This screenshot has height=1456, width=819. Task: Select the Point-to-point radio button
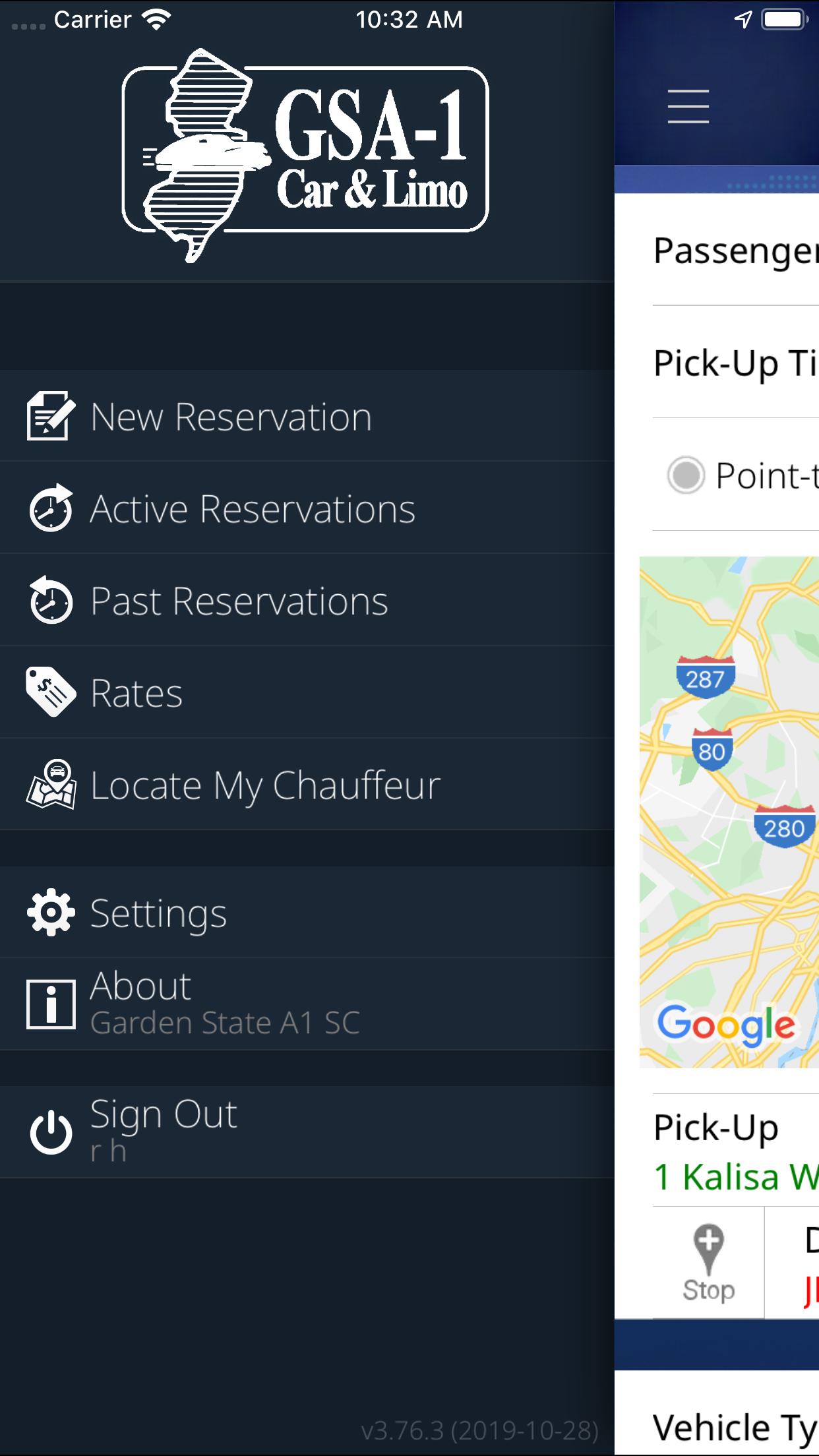(x=686, y=475)
